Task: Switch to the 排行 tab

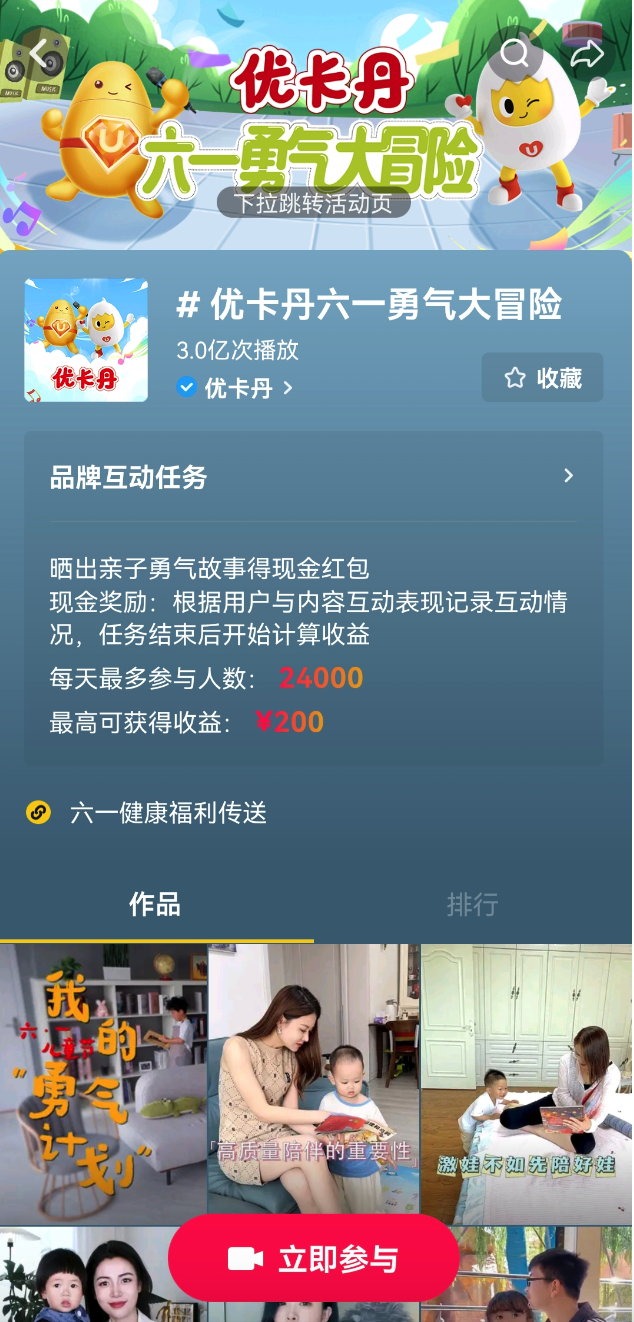Action: [x=472, y=905]
